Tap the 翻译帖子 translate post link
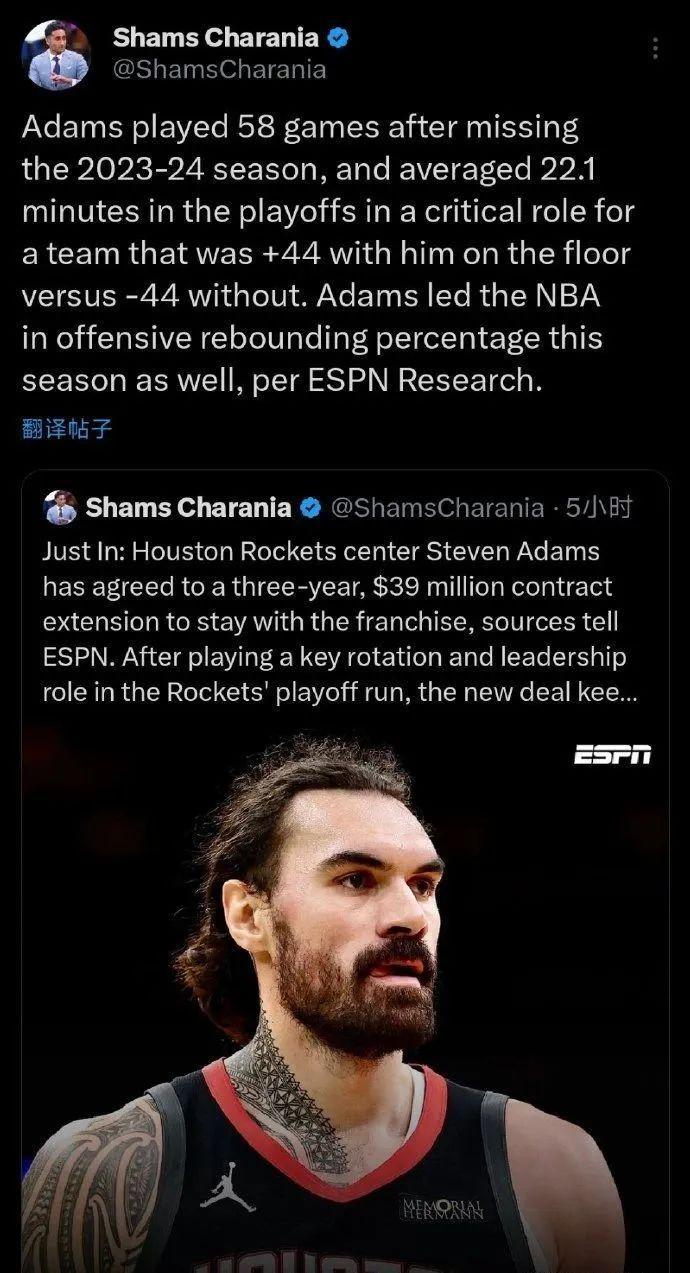The width and height of the screenshot is (690, 1273). coord(67,429)
